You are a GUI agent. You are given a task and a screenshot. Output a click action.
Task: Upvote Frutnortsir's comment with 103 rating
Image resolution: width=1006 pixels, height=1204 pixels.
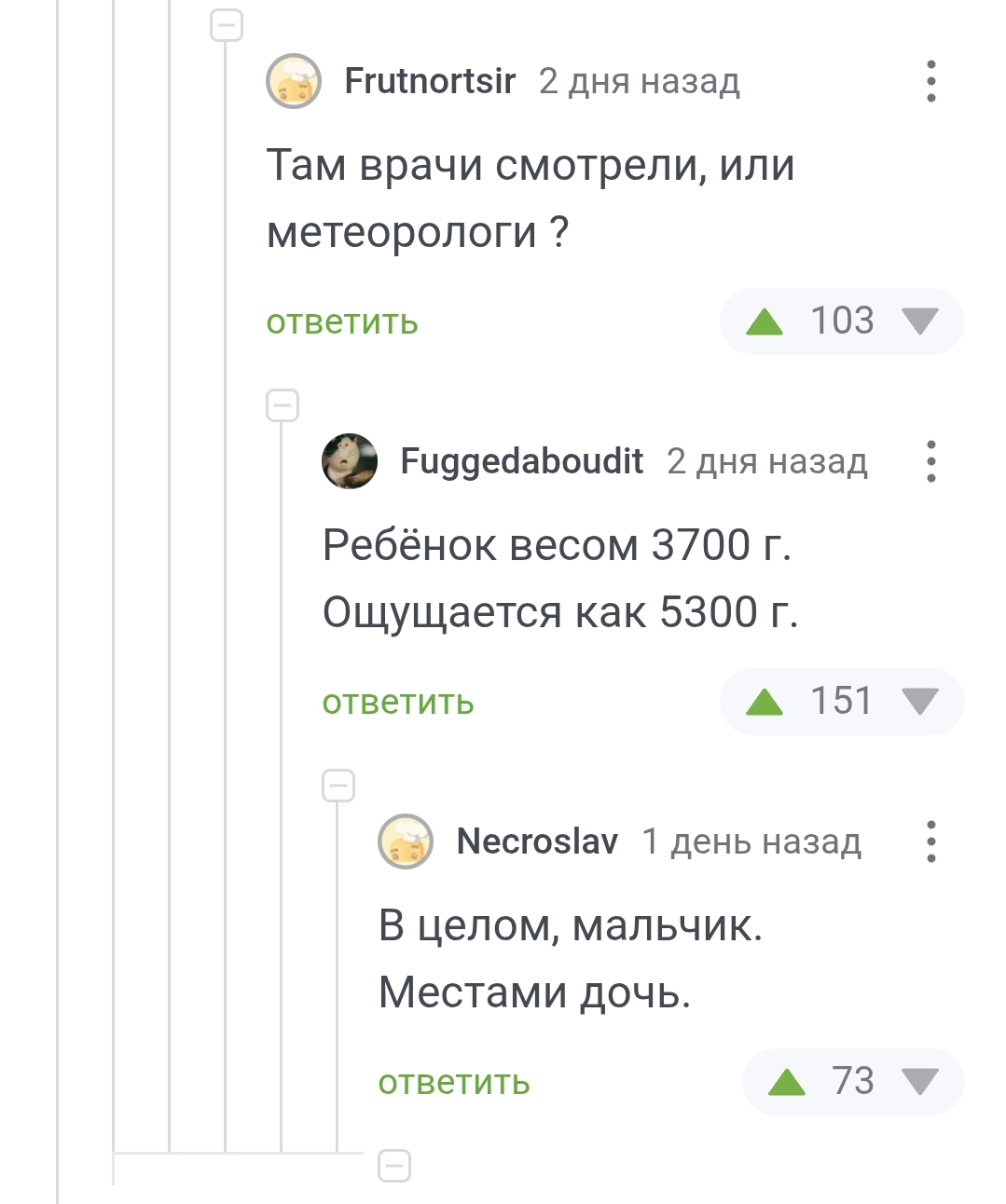click(765, 322)
